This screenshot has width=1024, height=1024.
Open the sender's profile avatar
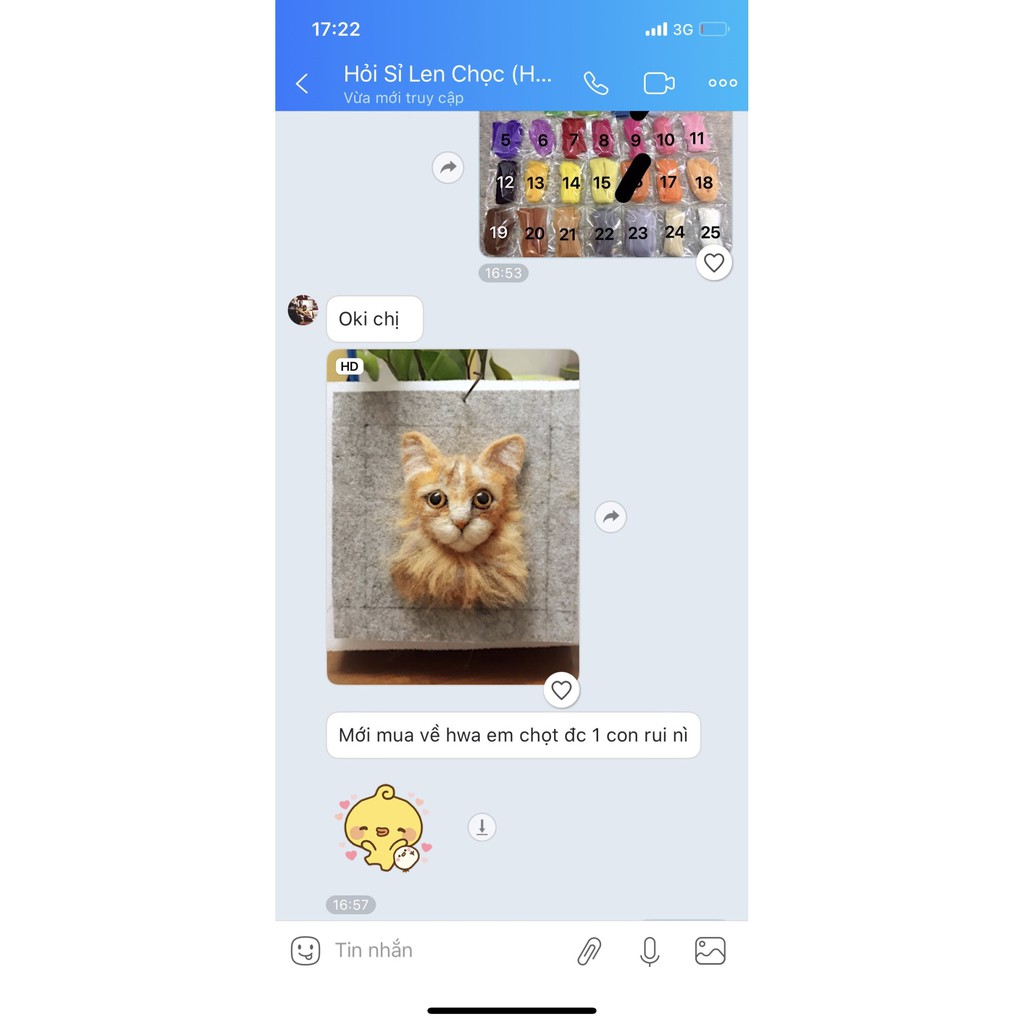coord(303,310)
